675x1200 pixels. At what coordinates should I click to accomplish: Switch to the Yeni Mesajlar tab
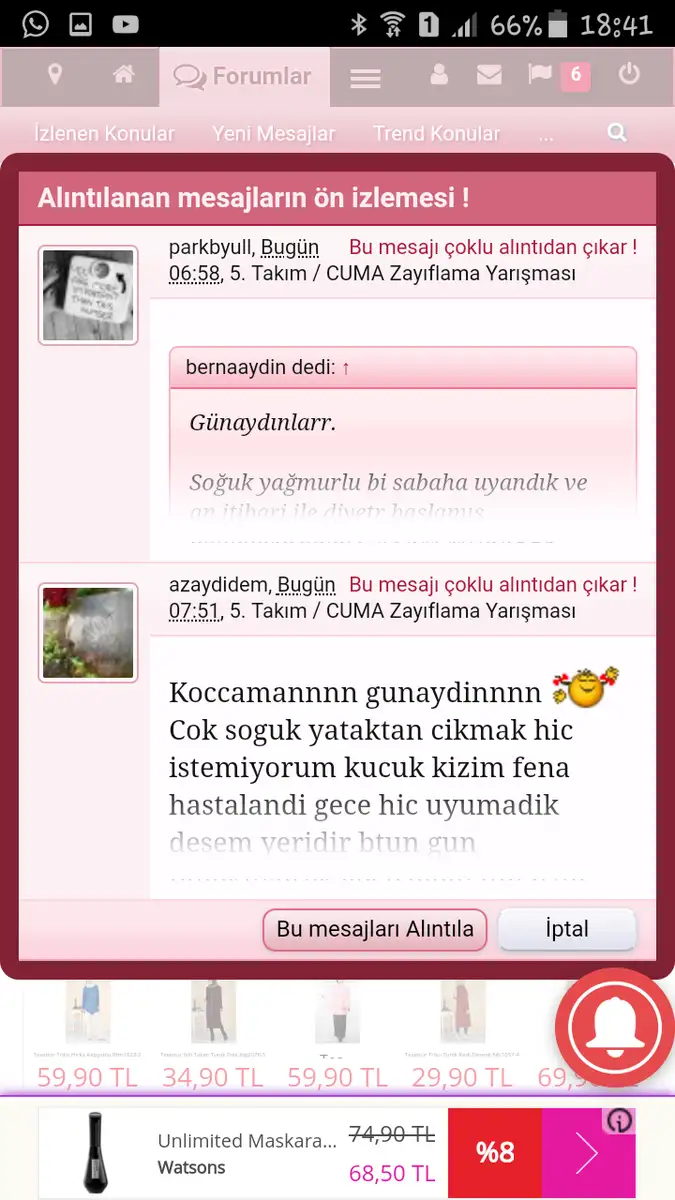tap(274, 134)
